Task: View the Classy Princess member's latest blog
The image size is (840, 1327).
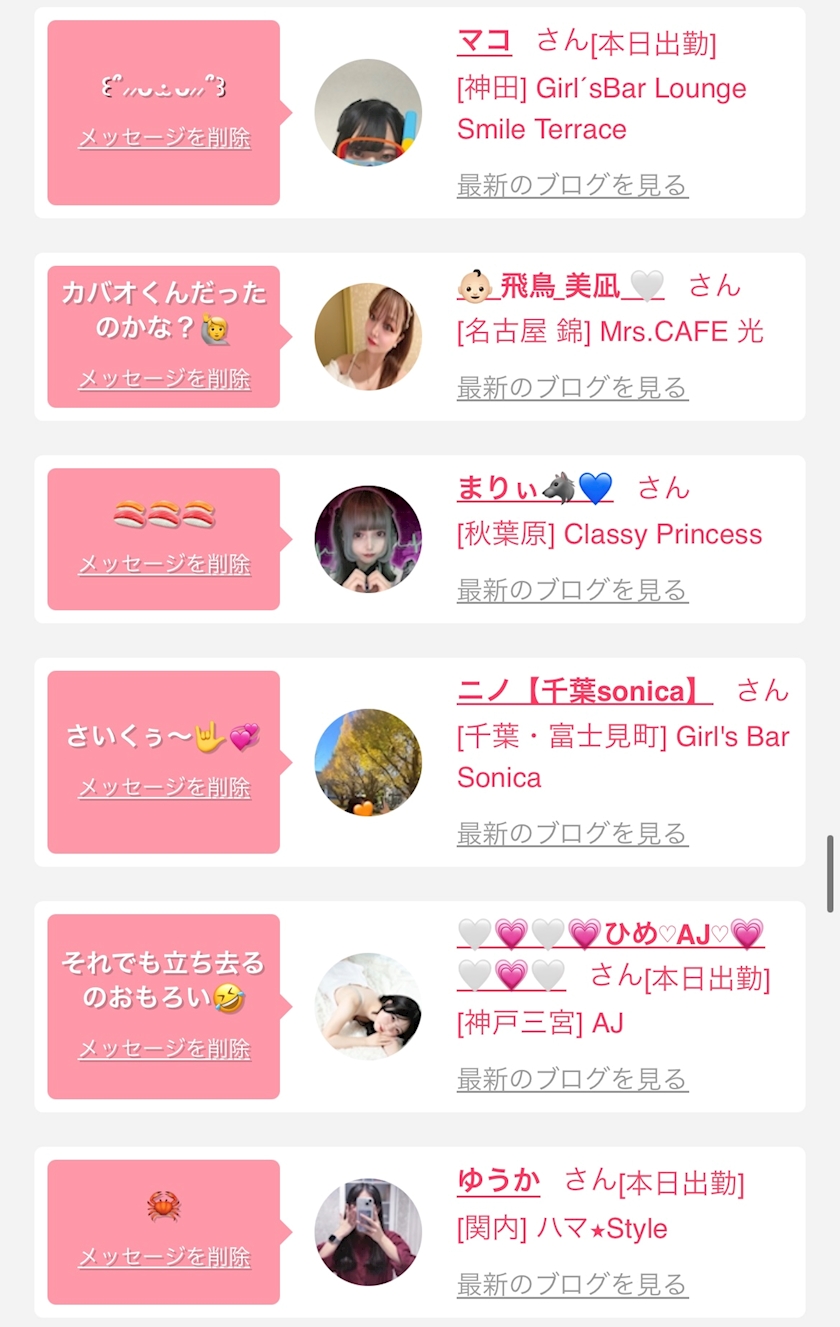Action: pyautogui.click(x=572, y=590)
